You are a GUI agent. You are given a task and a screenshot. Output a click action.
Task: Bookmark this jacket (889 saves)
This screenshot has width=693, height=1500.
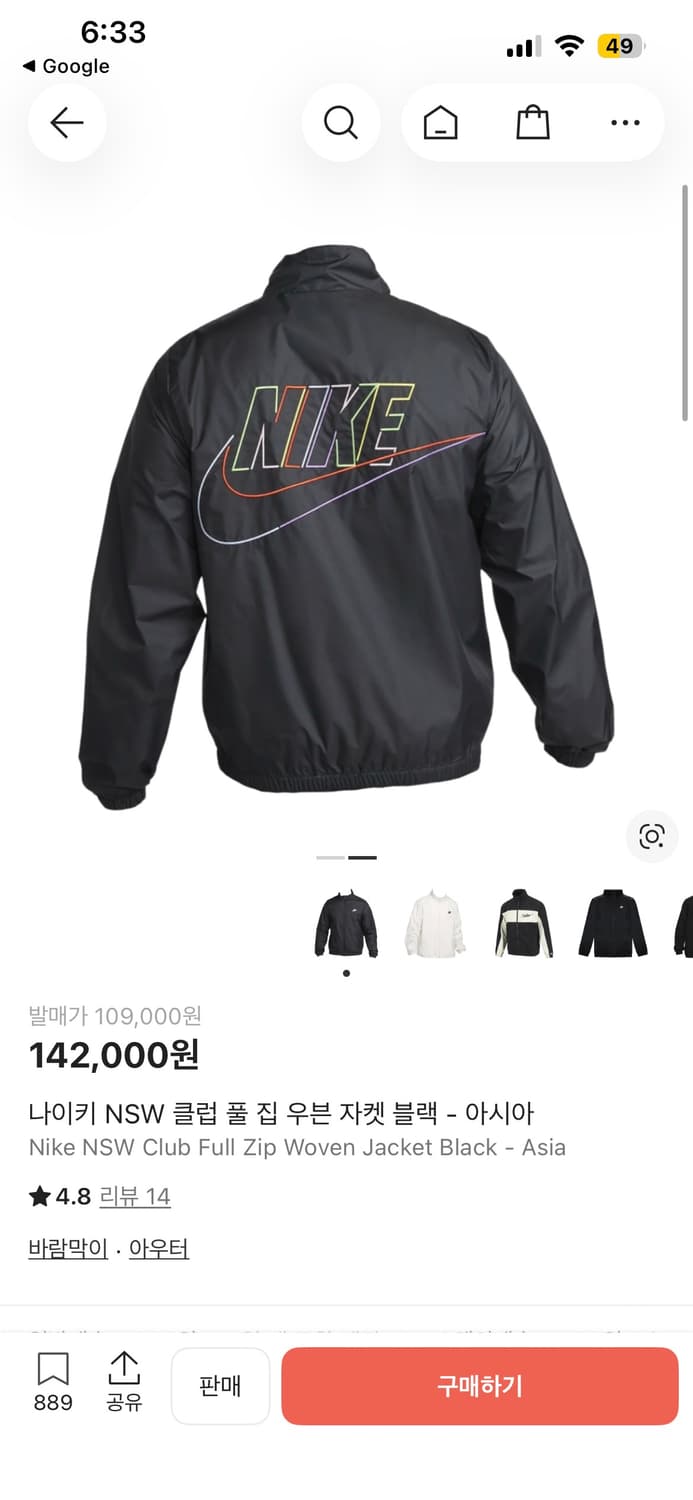point(53,1382)
